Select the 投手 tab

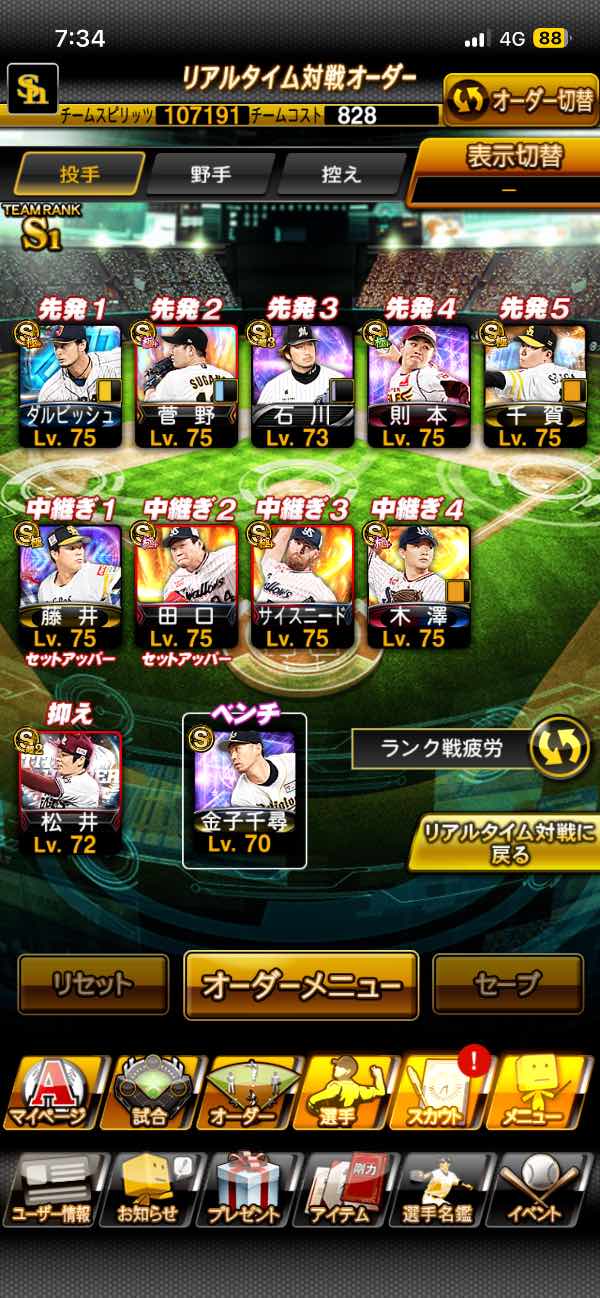click(x=79, y=174)
